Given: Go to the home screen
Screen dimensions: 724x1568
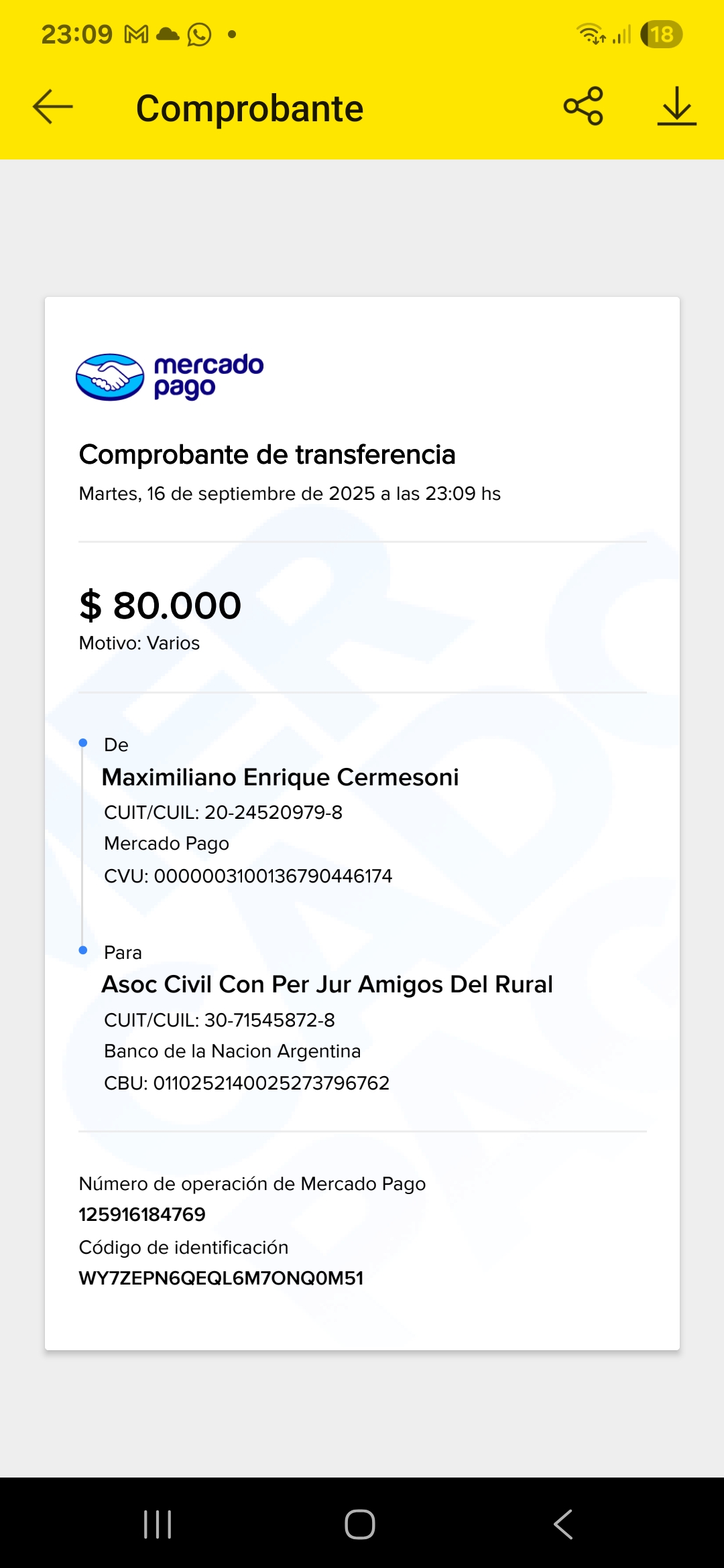Looking at the screenshot, I should [x=360, y=1524].
